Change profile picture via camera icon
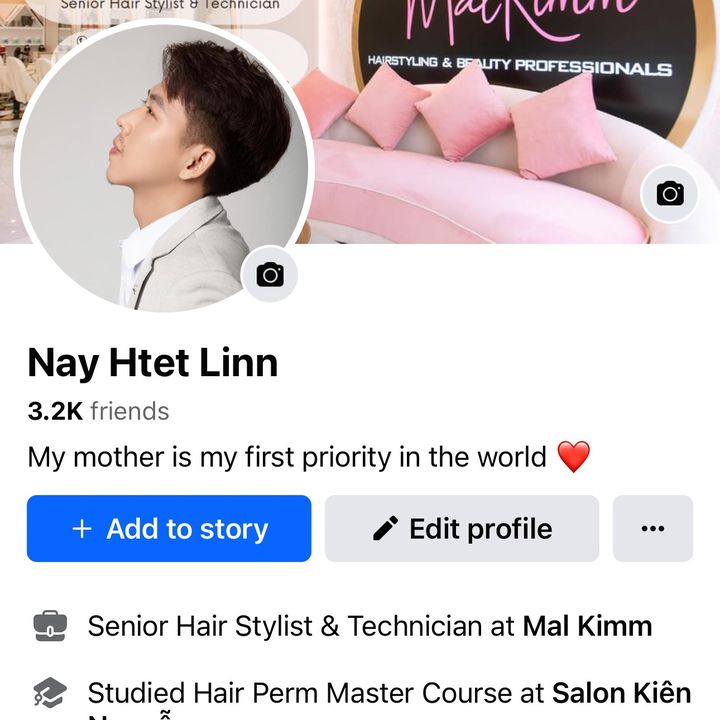This screenshot has width=720, height=720. click(270, 274)
